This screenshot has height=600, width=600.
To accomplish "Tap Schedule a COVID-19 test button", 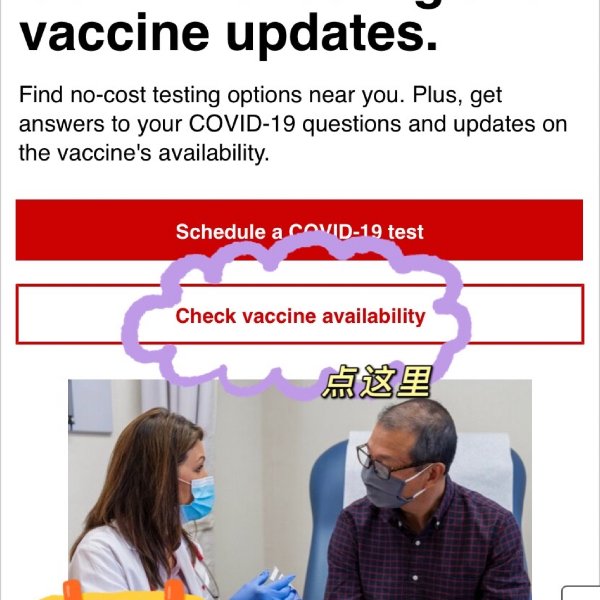I will point(299,230).
